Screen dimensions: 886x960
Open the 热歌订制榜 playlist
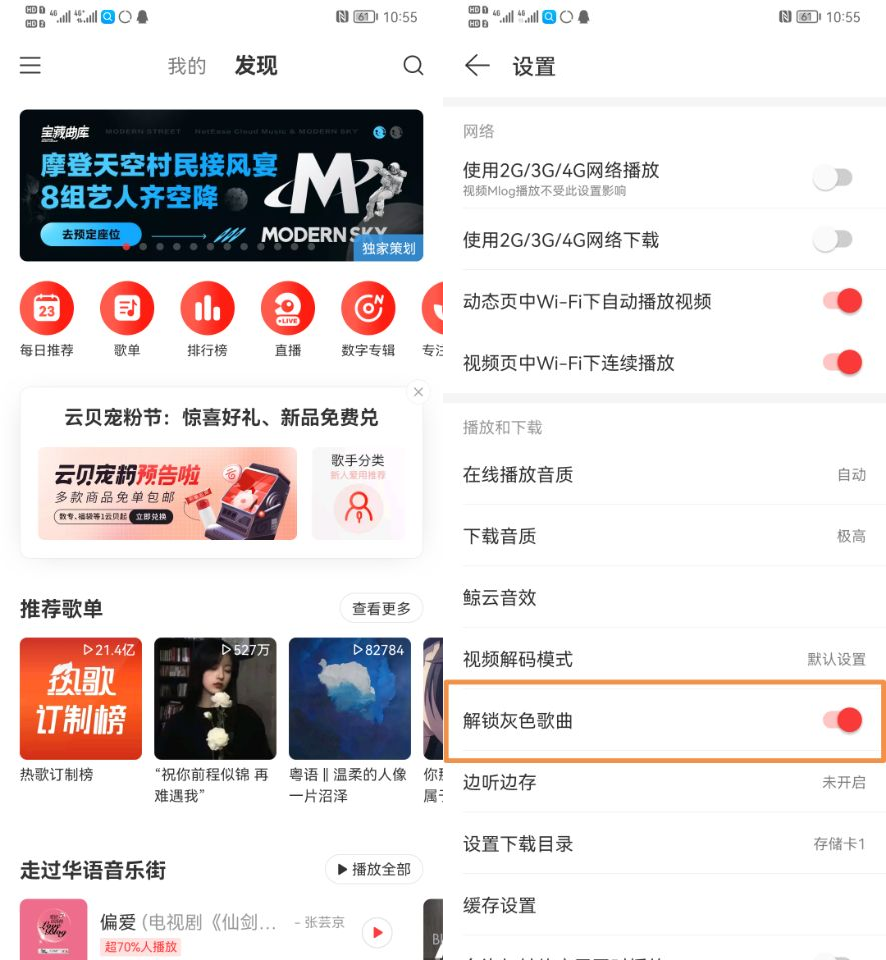[81, 699]
